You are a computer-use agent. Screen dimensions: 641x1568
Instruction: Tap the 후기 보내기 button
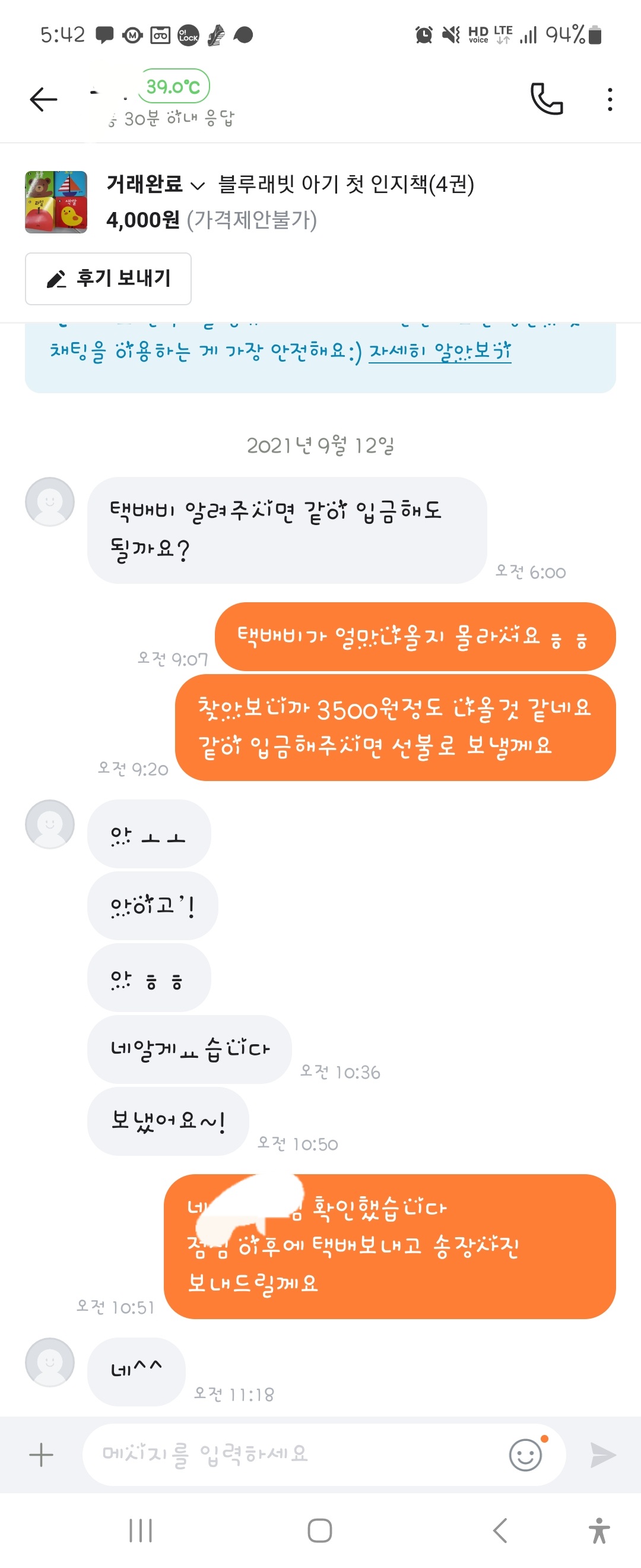[x=108, y=279]
